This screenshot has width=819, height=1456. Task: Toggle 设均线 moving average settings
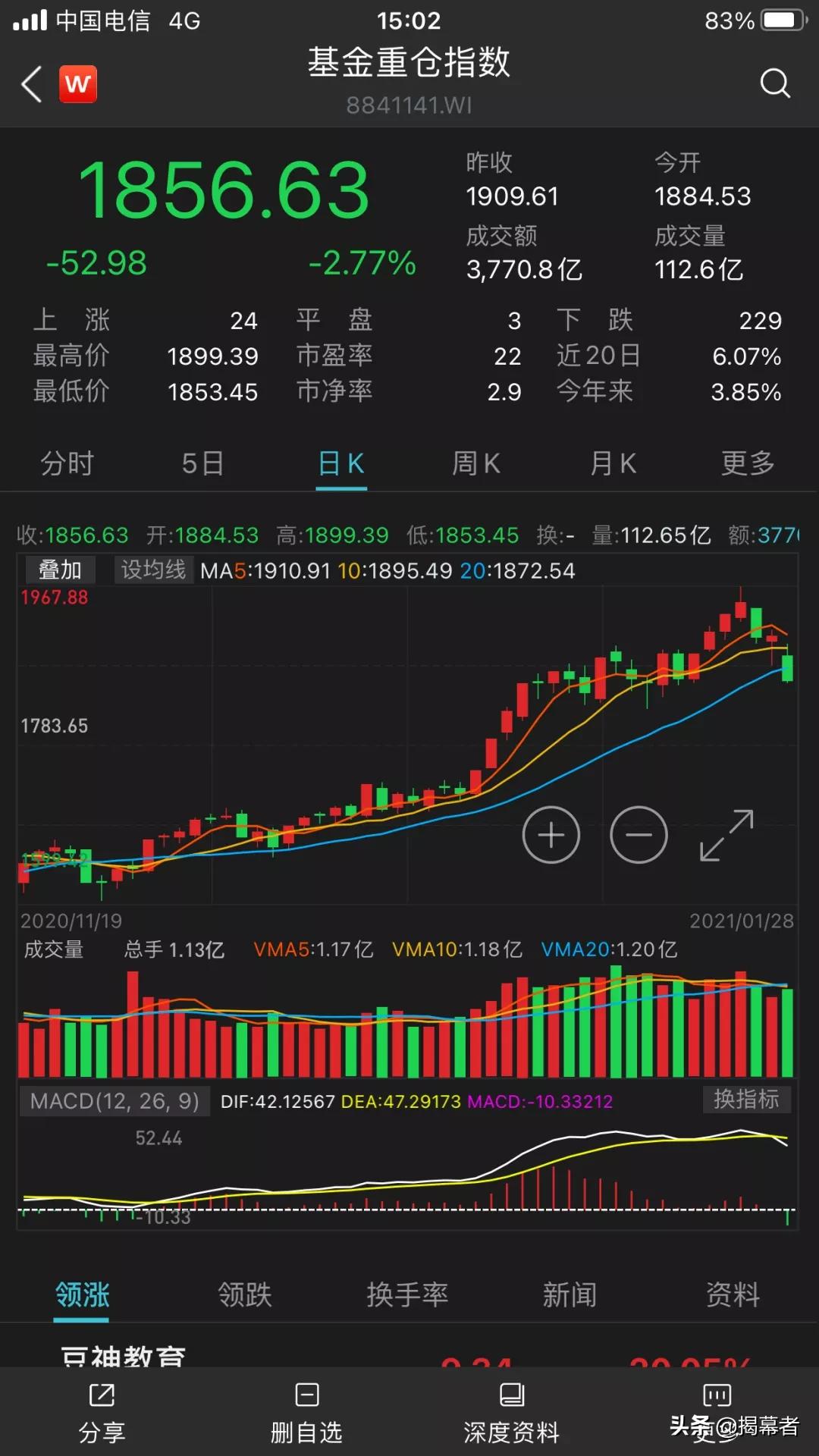(x=152, y=570)
